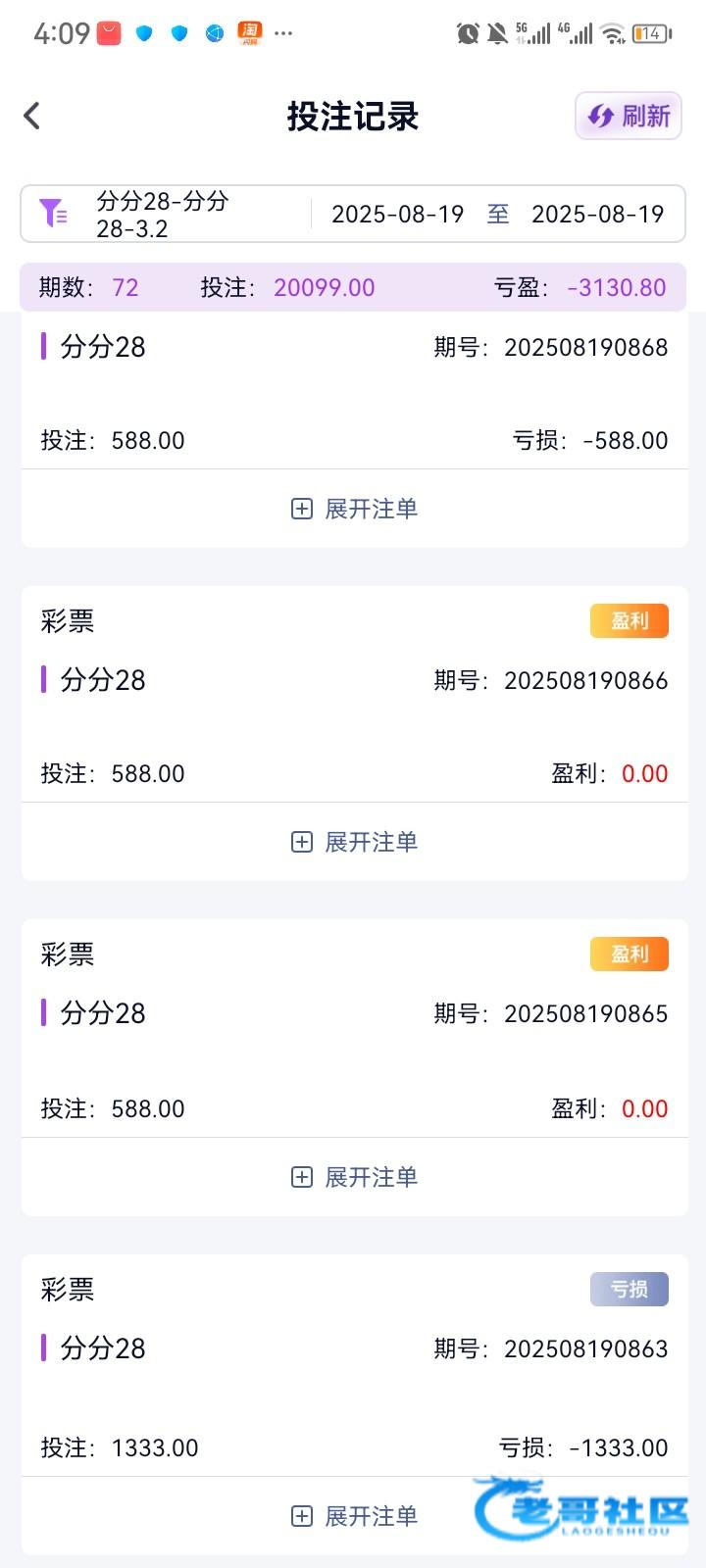Open the 分分28 game filter

point(162,214)
